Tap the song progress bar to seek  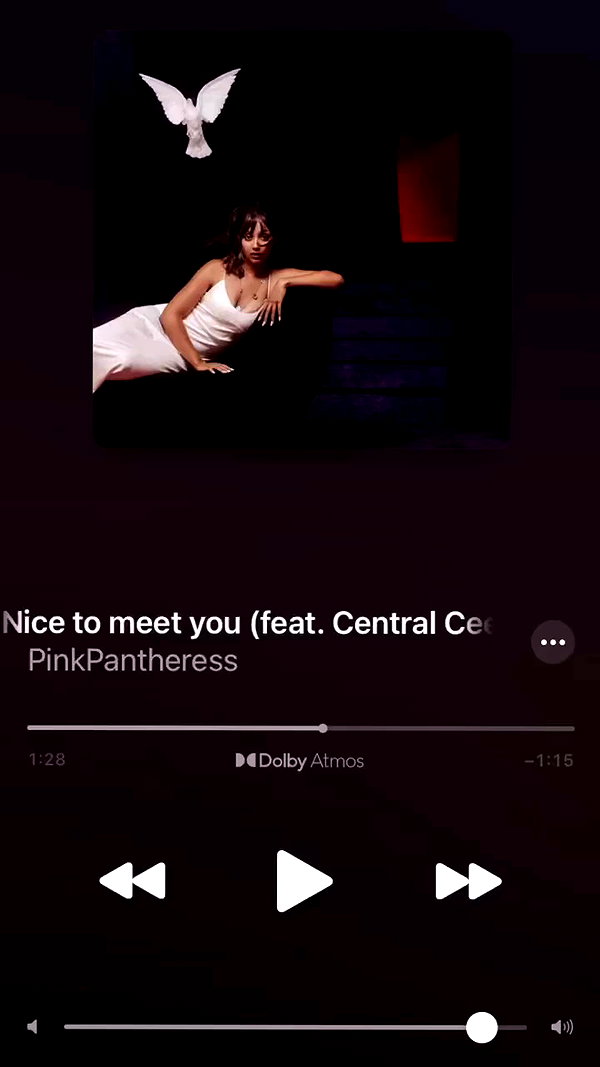click(301, 728)
